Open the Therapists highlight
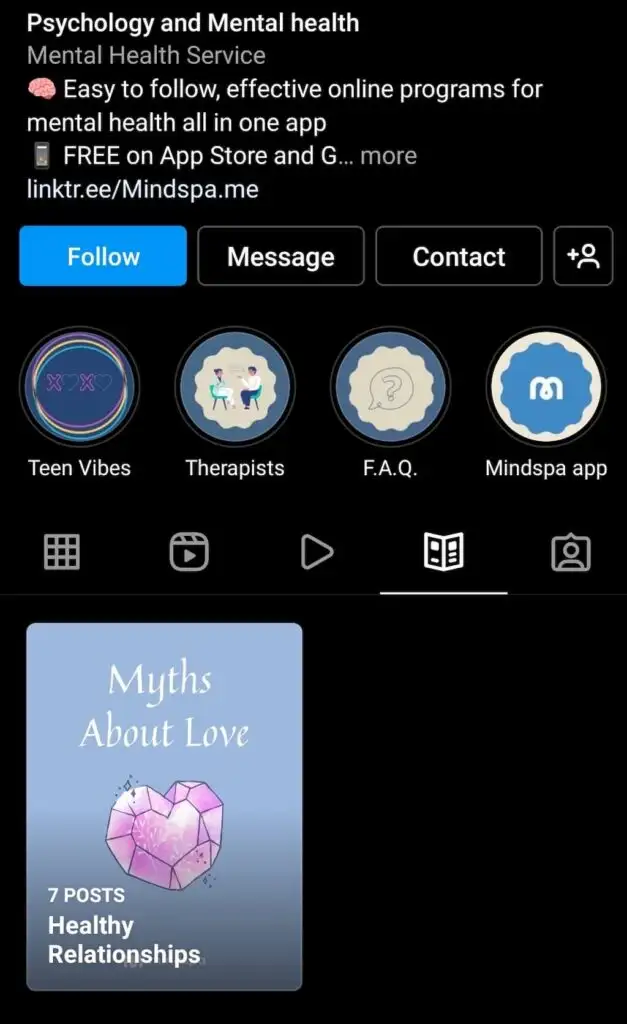The image size is (627, 1024). pos(235,386)
